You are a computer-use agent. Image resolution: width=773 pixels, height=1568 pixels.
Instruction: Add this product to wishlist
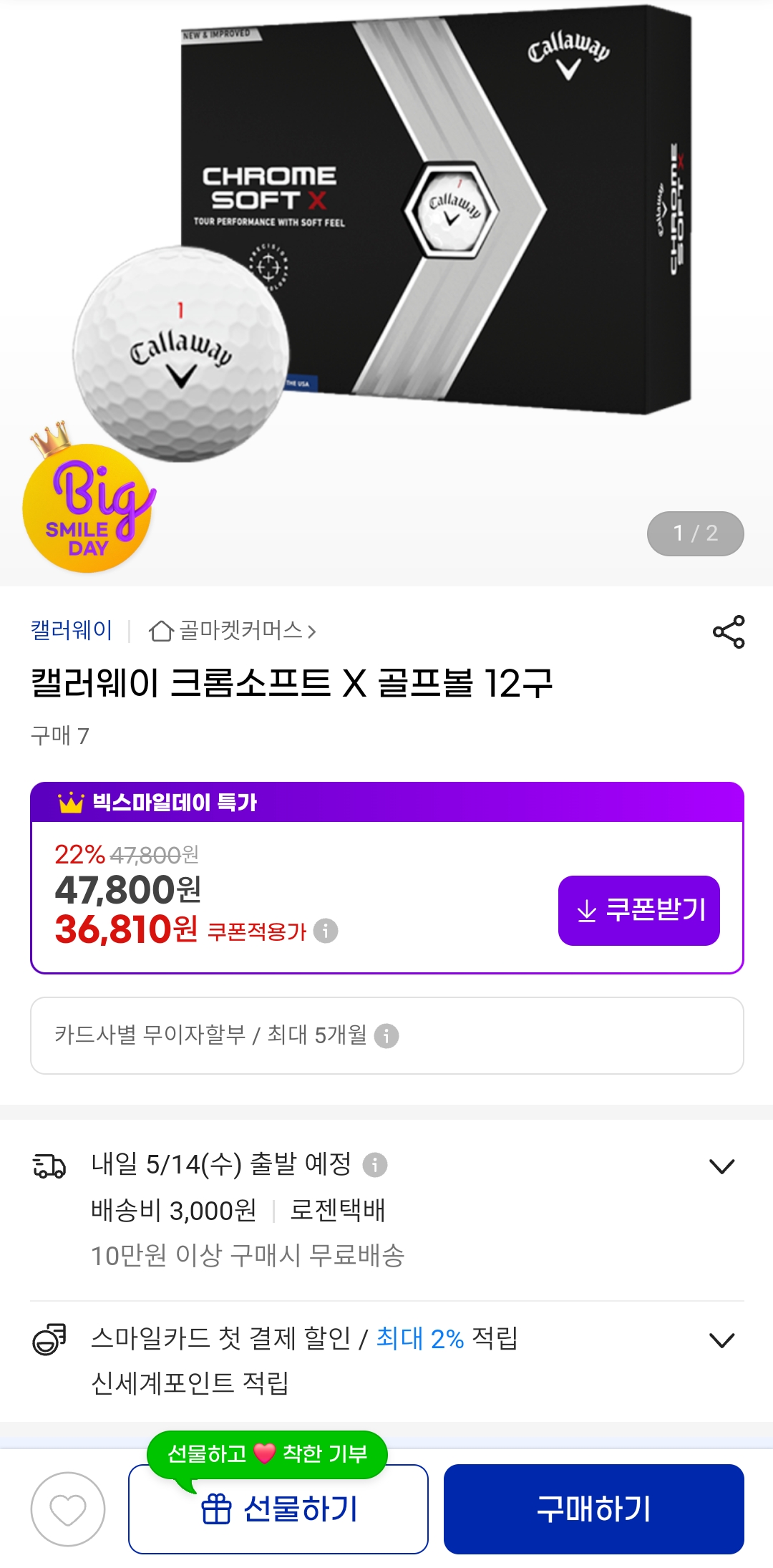tap(68, 1509)
